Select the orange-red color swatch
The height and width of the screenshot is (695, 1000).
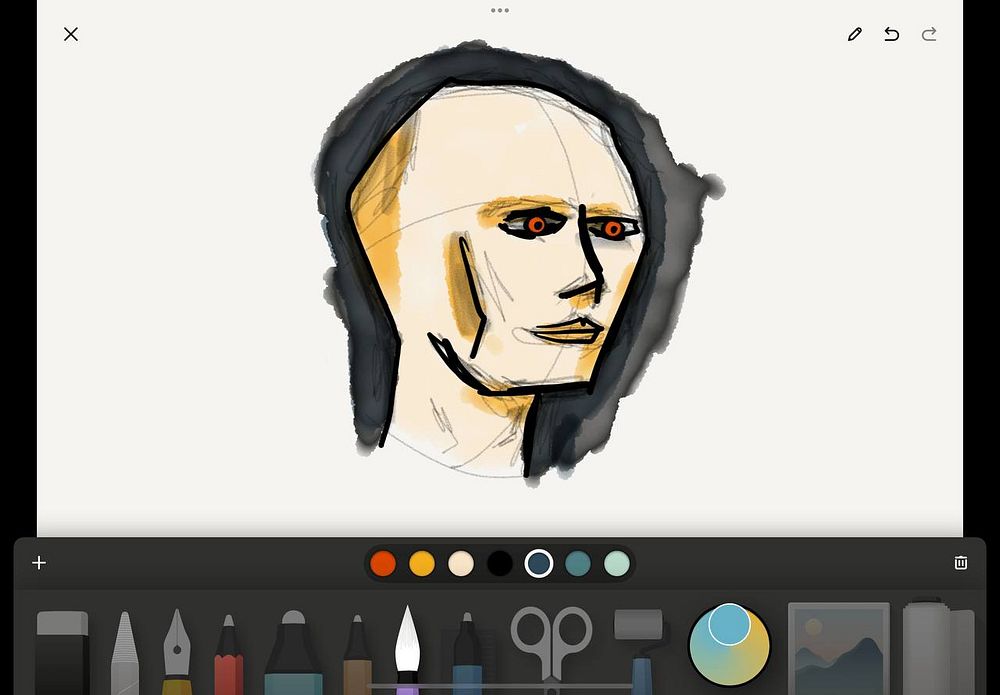click(383, 563)
